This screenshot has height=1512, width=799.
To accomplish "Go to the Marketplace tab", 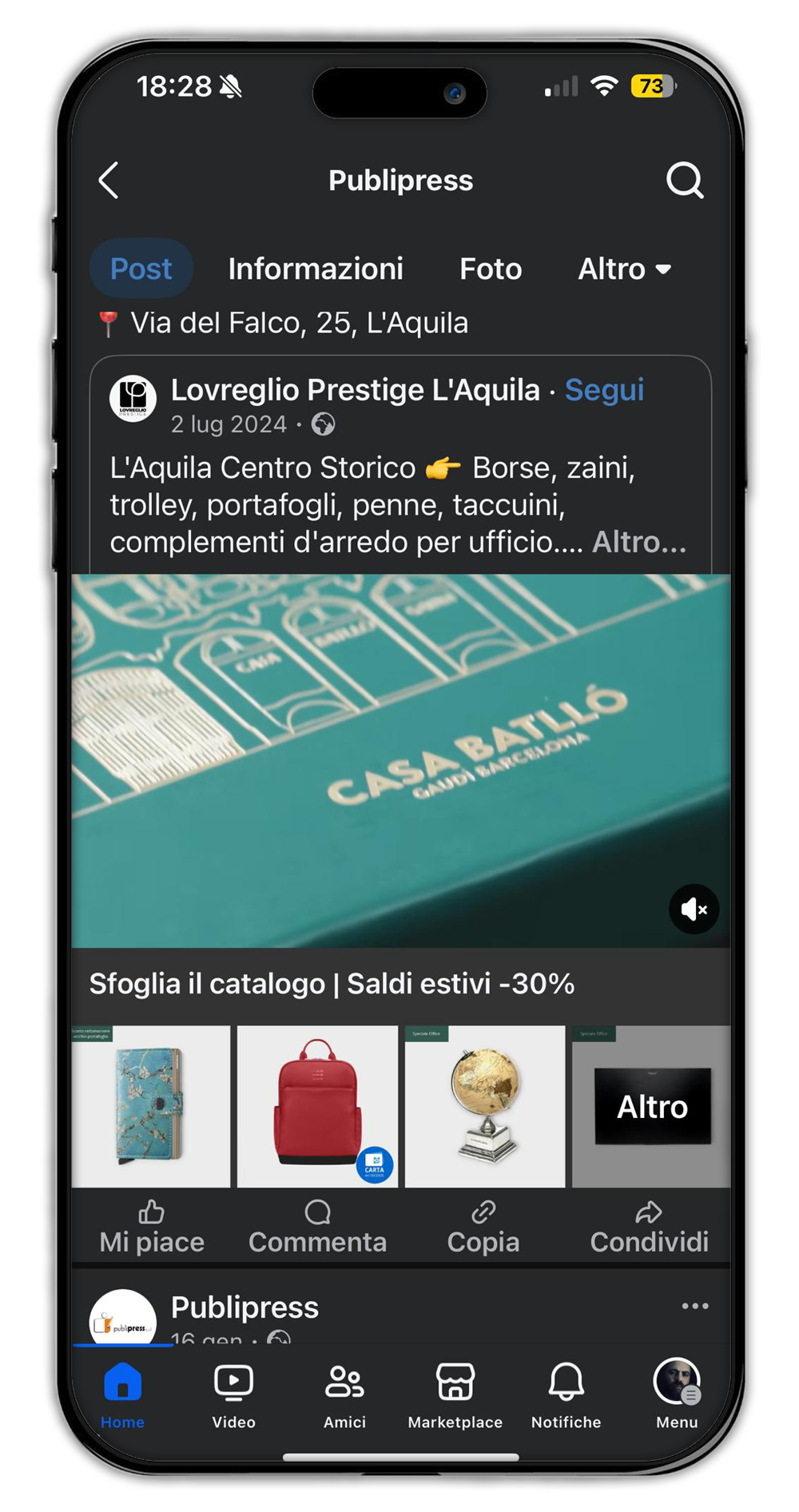I will click(455, 1395).
